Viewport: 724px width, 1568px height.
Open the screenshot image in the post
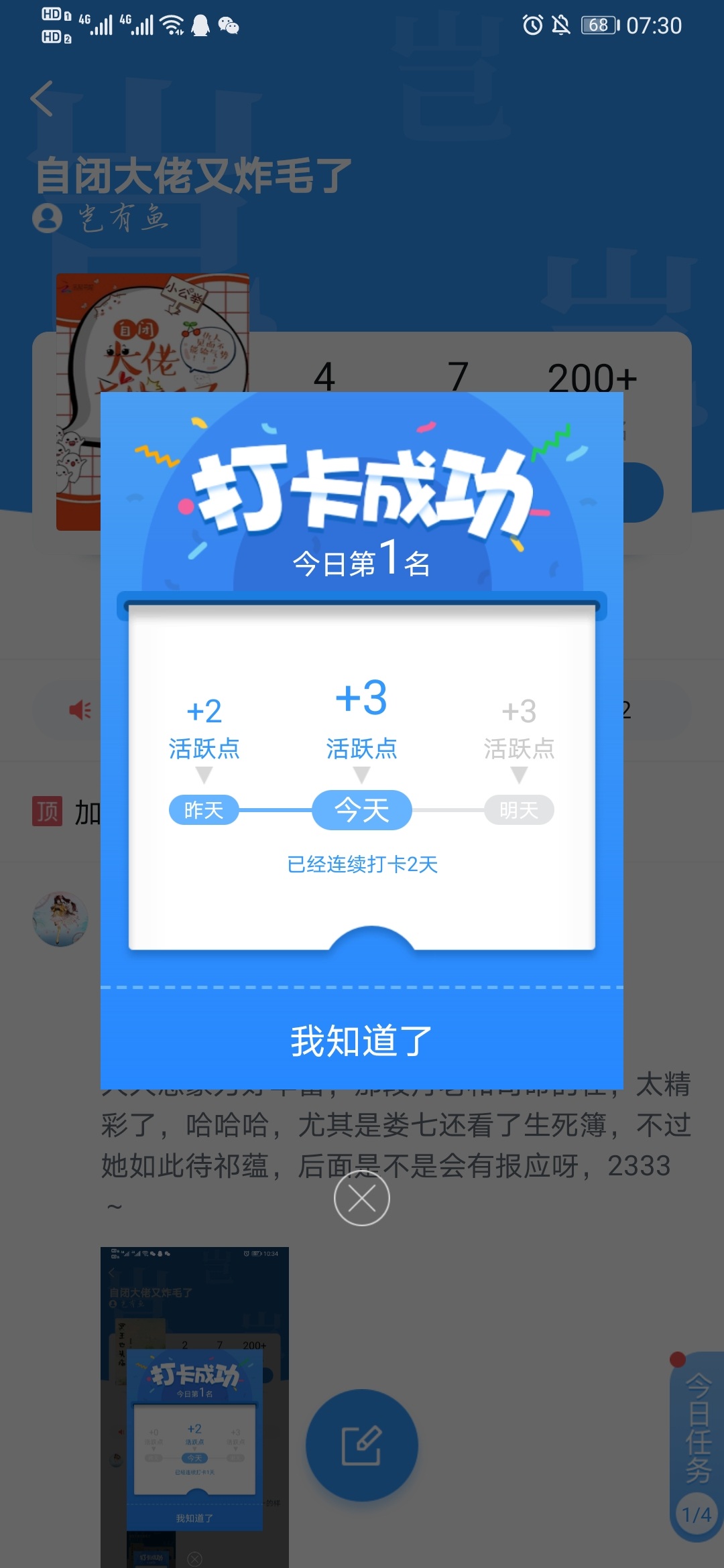coord(194,1407)
